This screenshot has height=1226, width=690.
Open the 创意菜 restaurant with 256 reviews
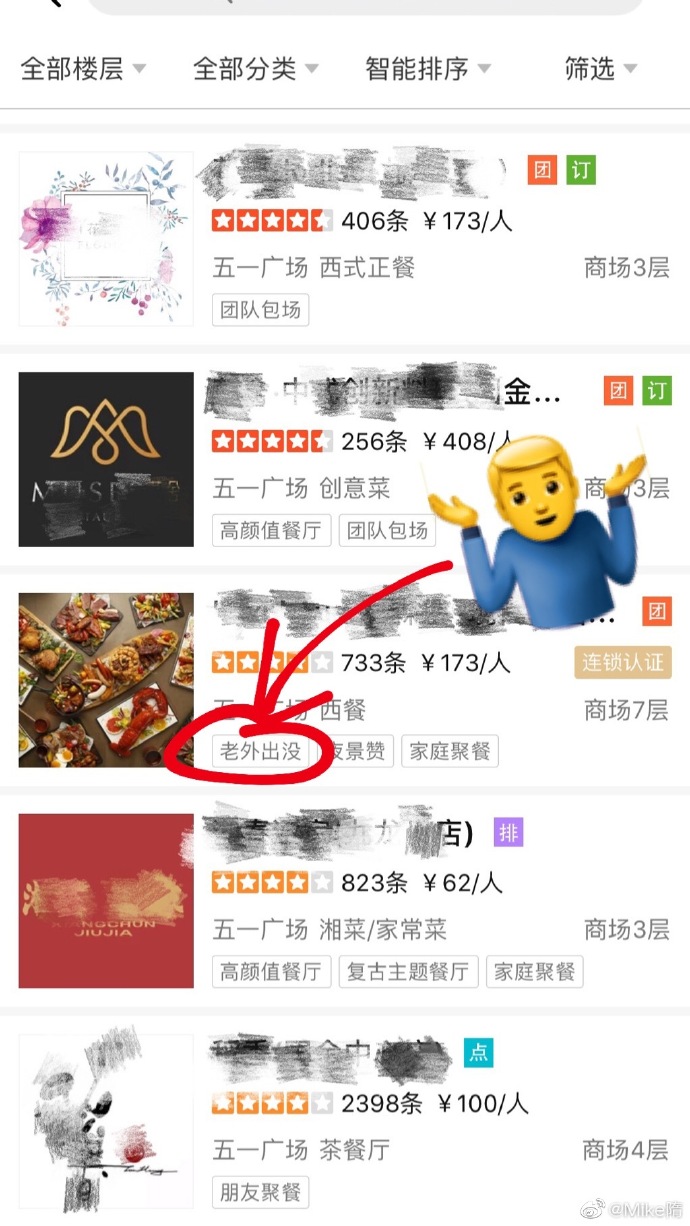coord(345,459)
